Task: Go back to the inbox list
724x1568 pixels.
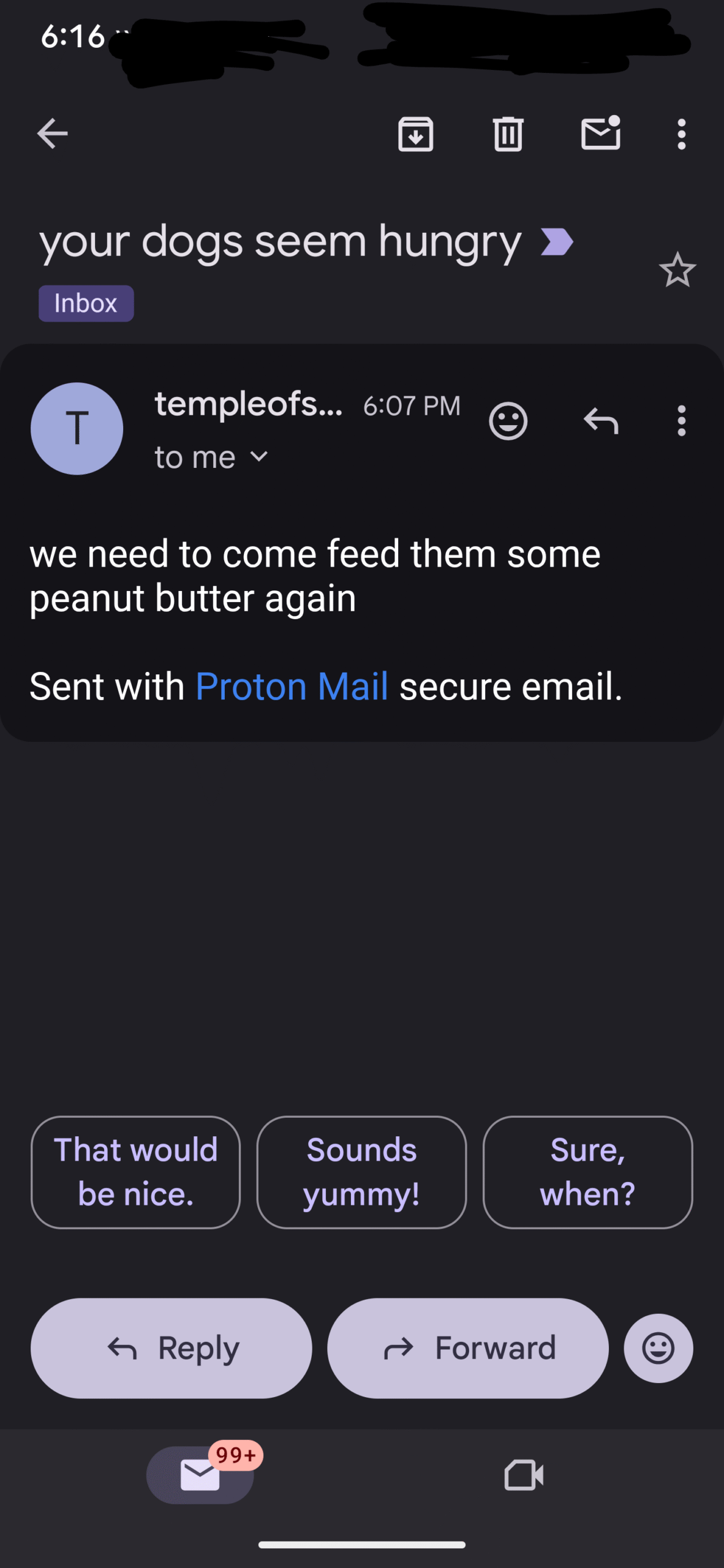Action: pos(52,134)
